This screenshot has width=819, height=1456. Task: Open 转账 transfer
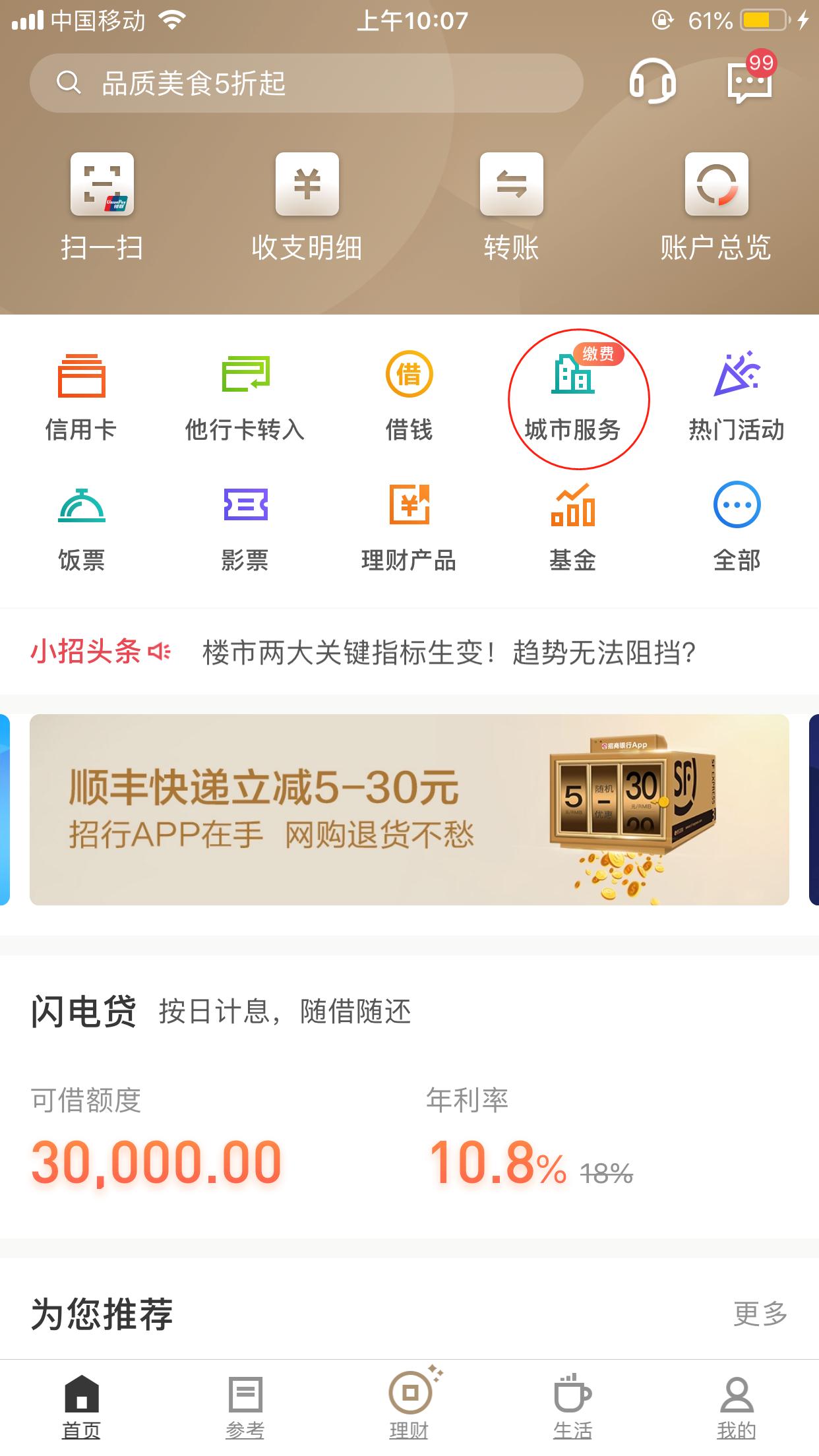pyautogui.click(x=511, y=206)
